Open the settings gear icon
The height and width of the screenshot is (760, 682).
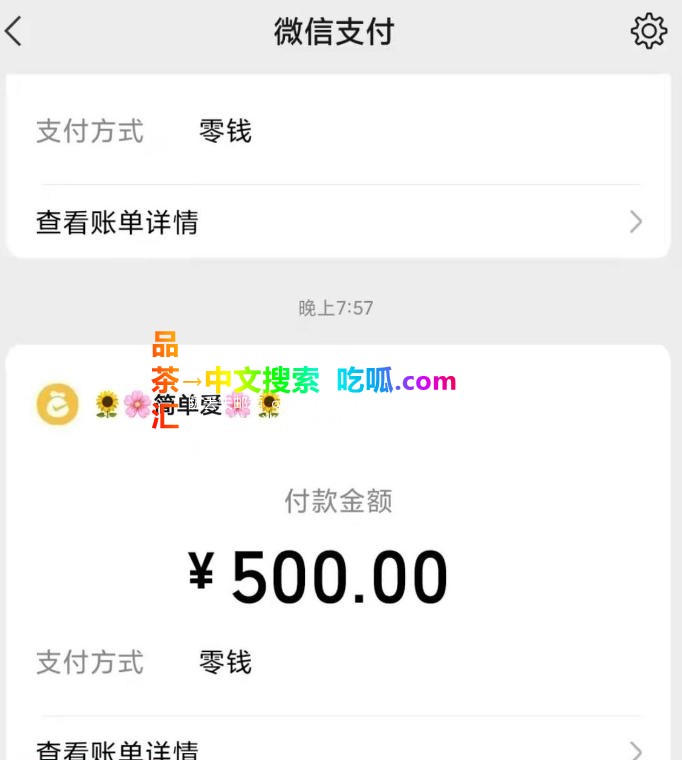[648, 32]
